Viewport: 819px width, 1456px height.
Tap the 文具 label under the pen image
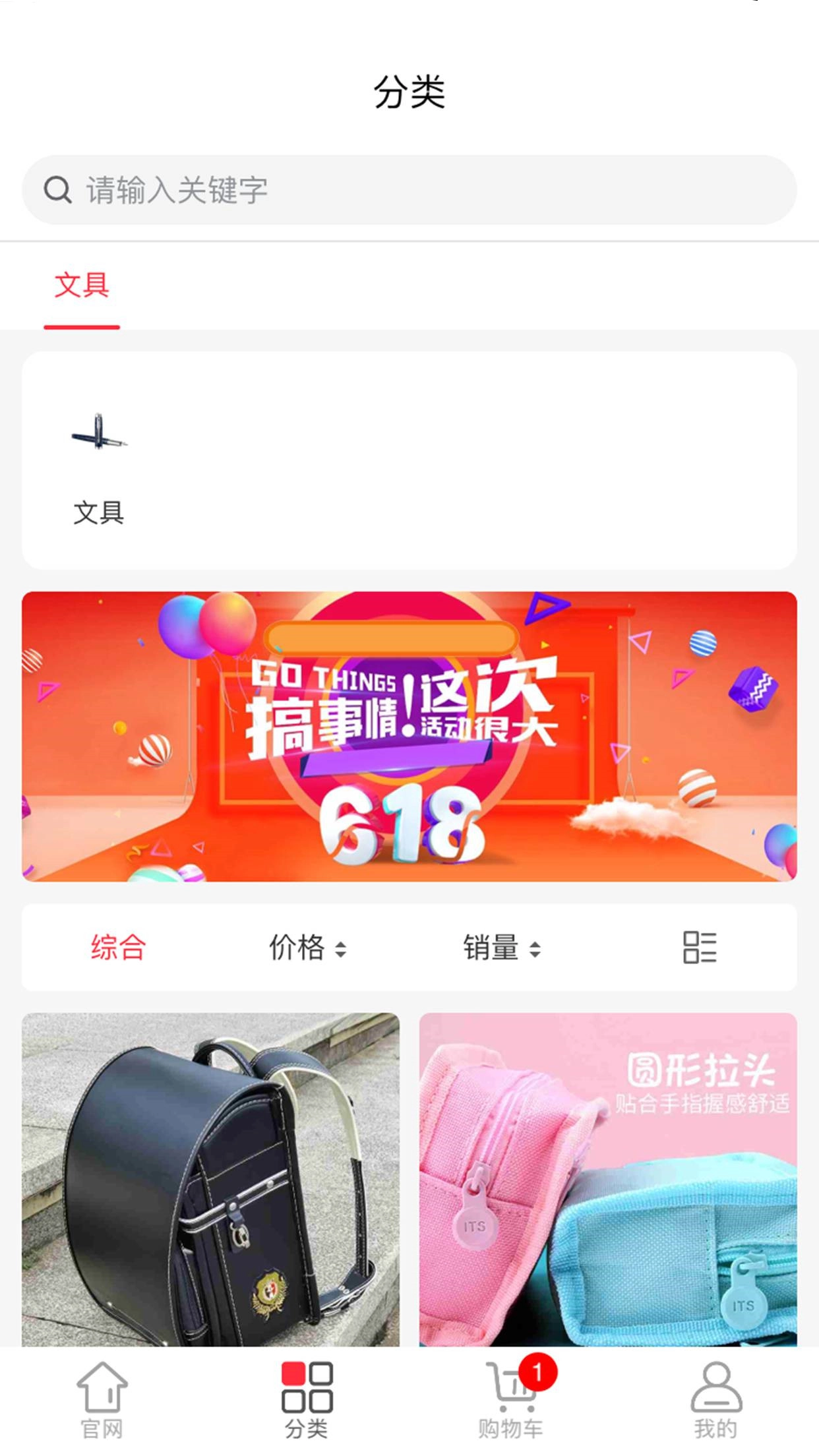click(x=100, y=511)
